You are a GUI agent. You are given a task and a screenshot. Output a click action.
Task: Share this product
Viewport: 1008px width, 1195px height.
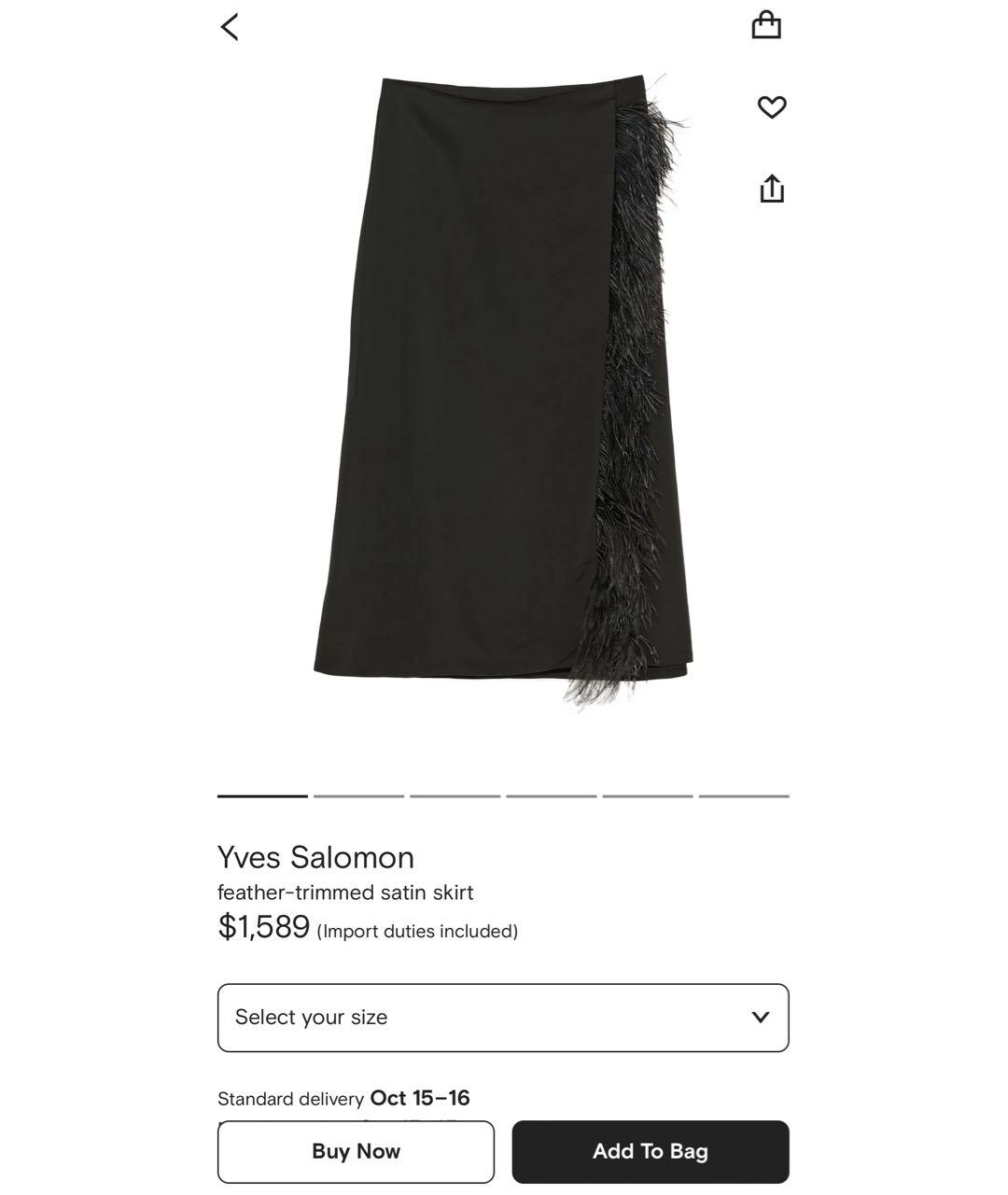[x=771, y=188]
